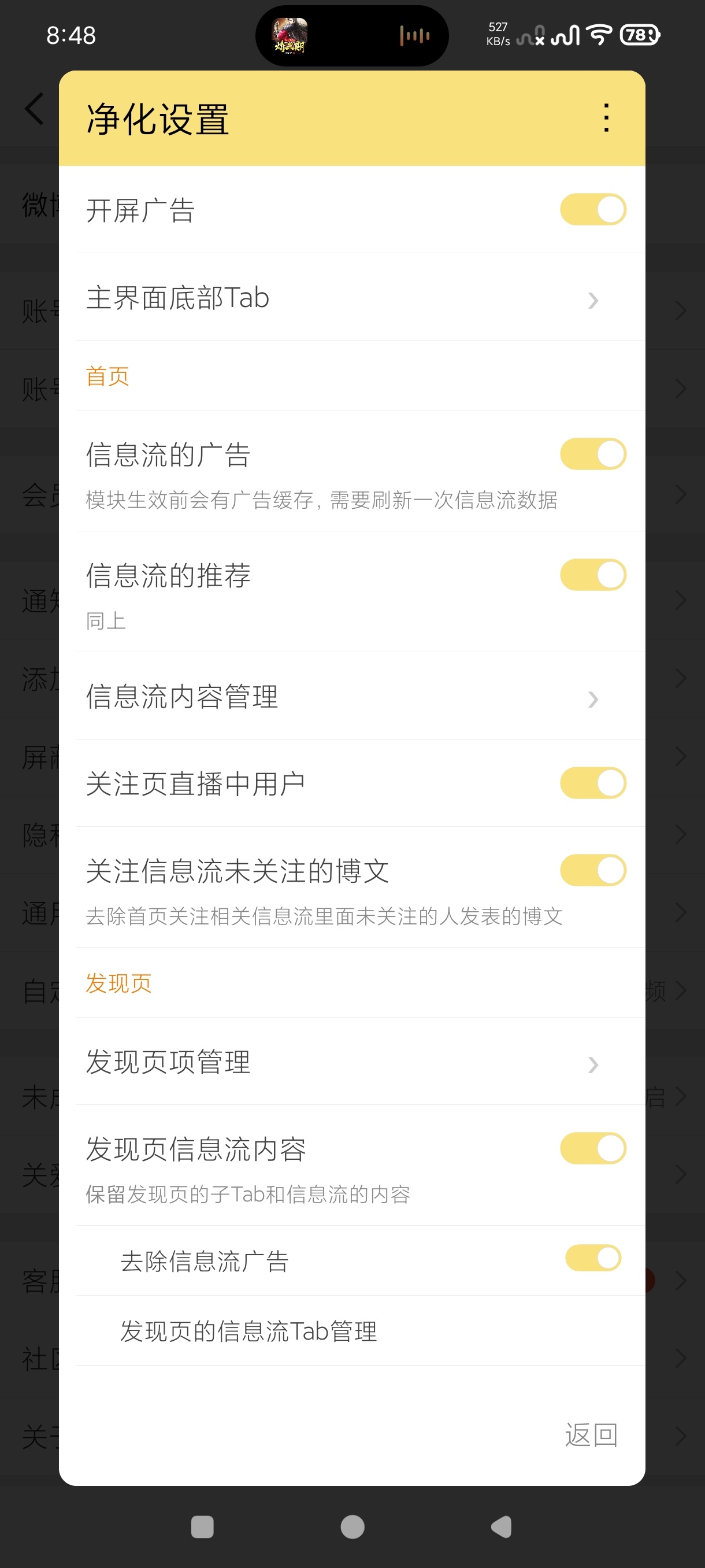This screenshot has width=705, height=1568.
Task: Toggle 关注信息流未关注的博文 switch
Action: pyautogui.click(x=593, y=870)
